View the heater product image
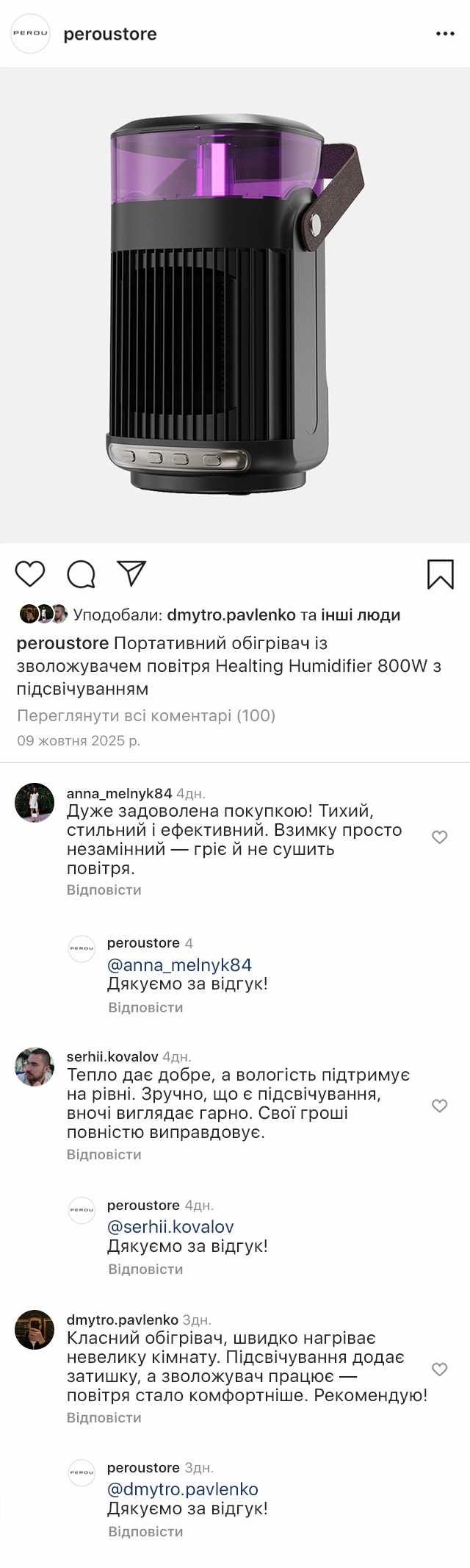The width and height of the screenshot is (470, 1568). [x=235, y=305]
